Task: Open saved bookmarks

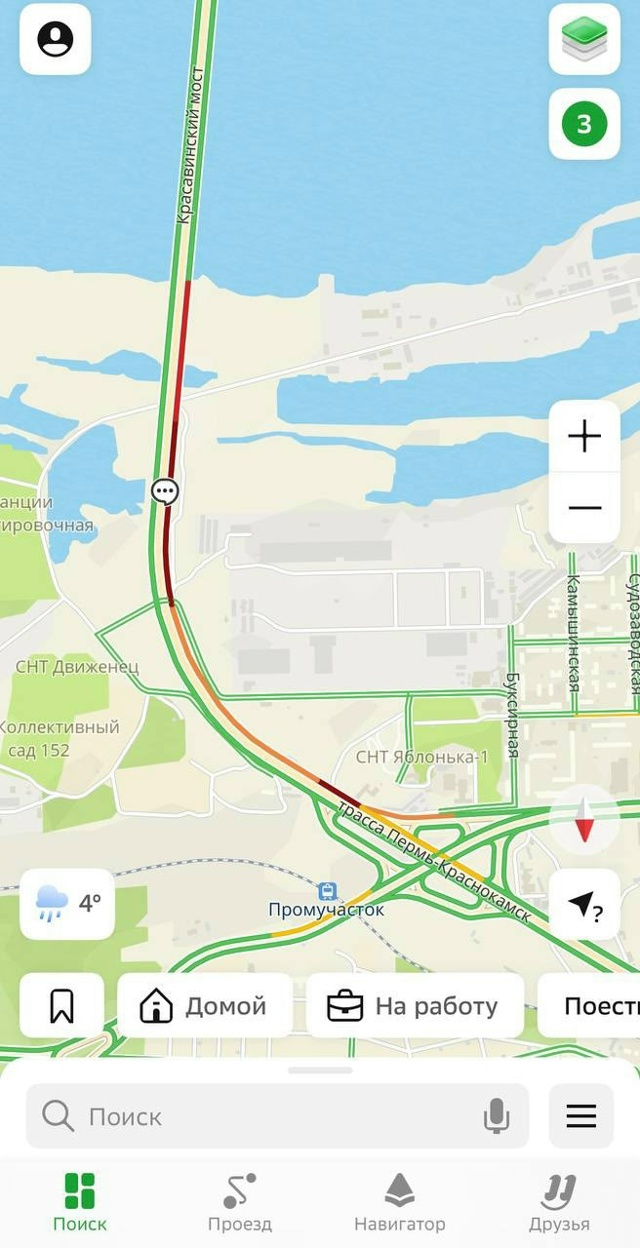Action: tap(62, 1006)
